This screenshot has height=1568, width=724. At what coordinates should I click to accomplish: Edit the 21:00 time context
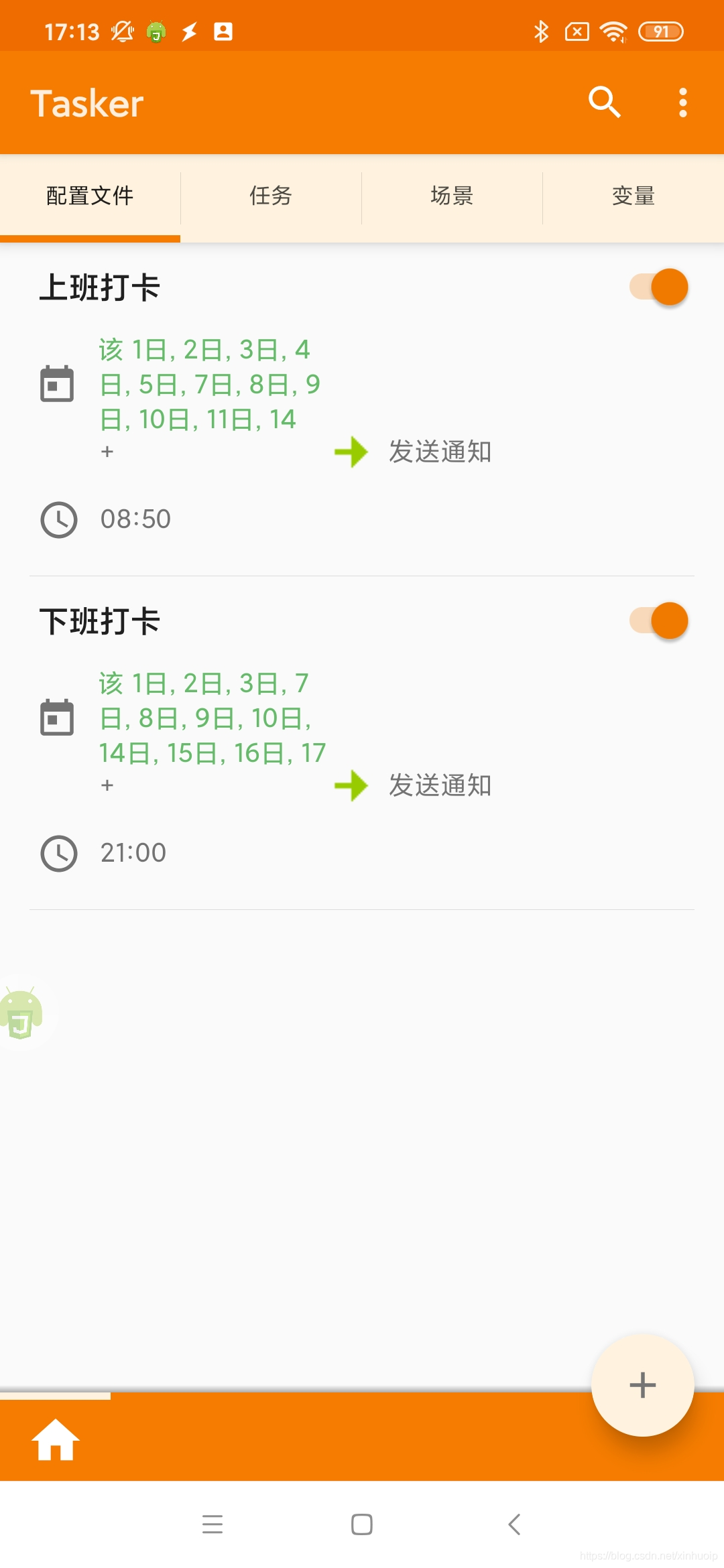pos(133,853)
